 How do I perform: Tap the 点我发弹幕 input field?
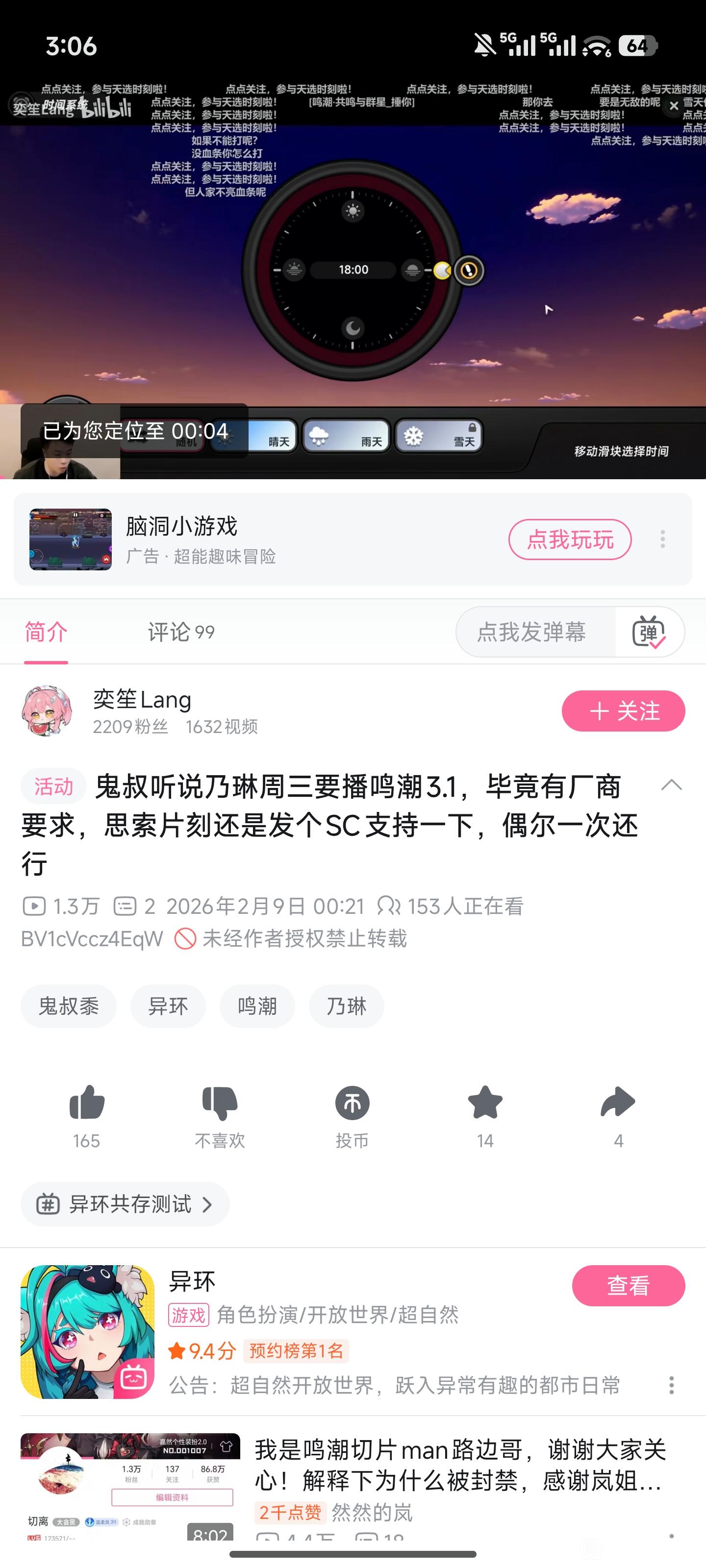point(532,632)
